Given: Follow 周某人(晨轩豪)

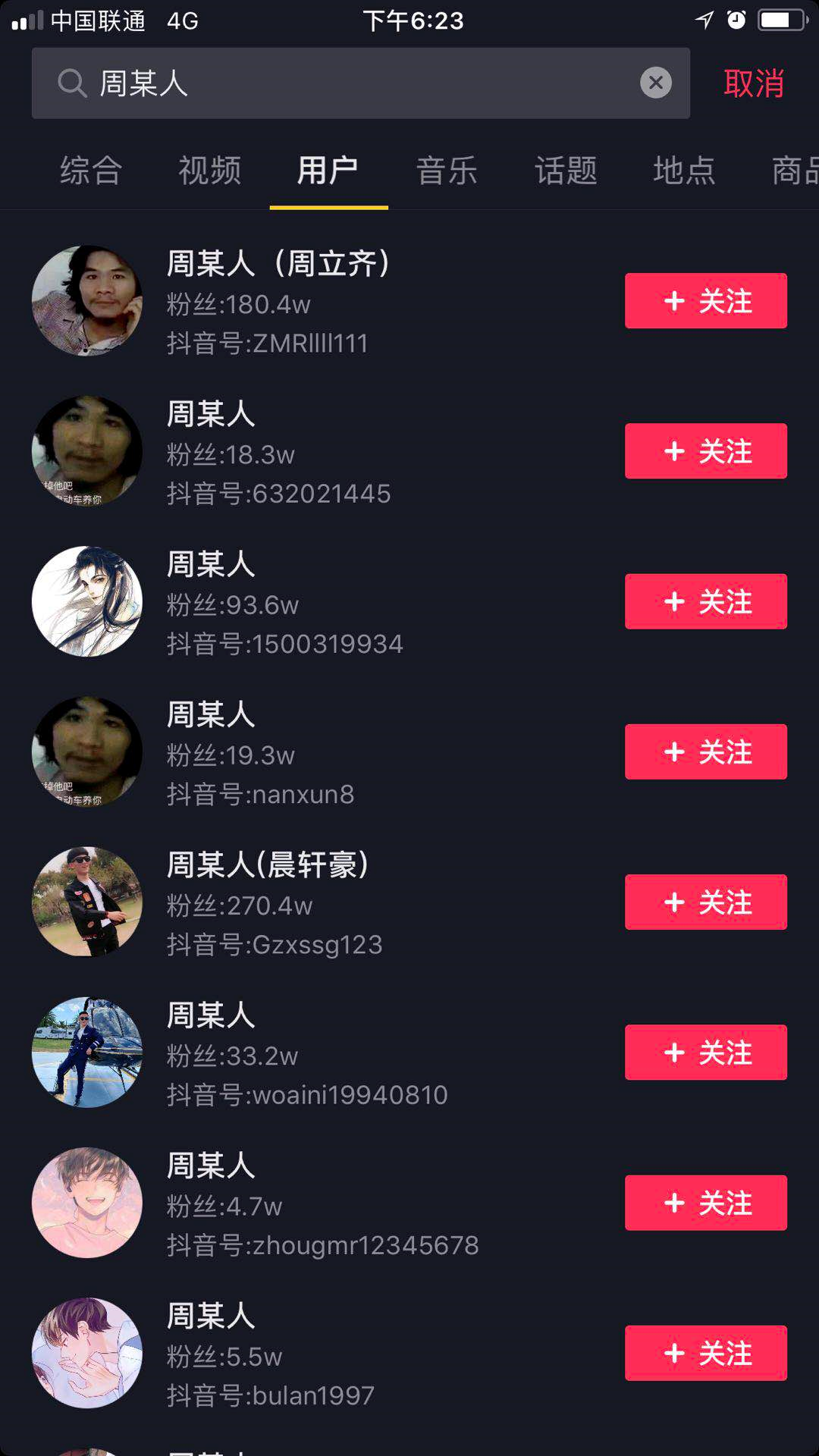Looking at the screenshot, I should [x=704, y=902].
